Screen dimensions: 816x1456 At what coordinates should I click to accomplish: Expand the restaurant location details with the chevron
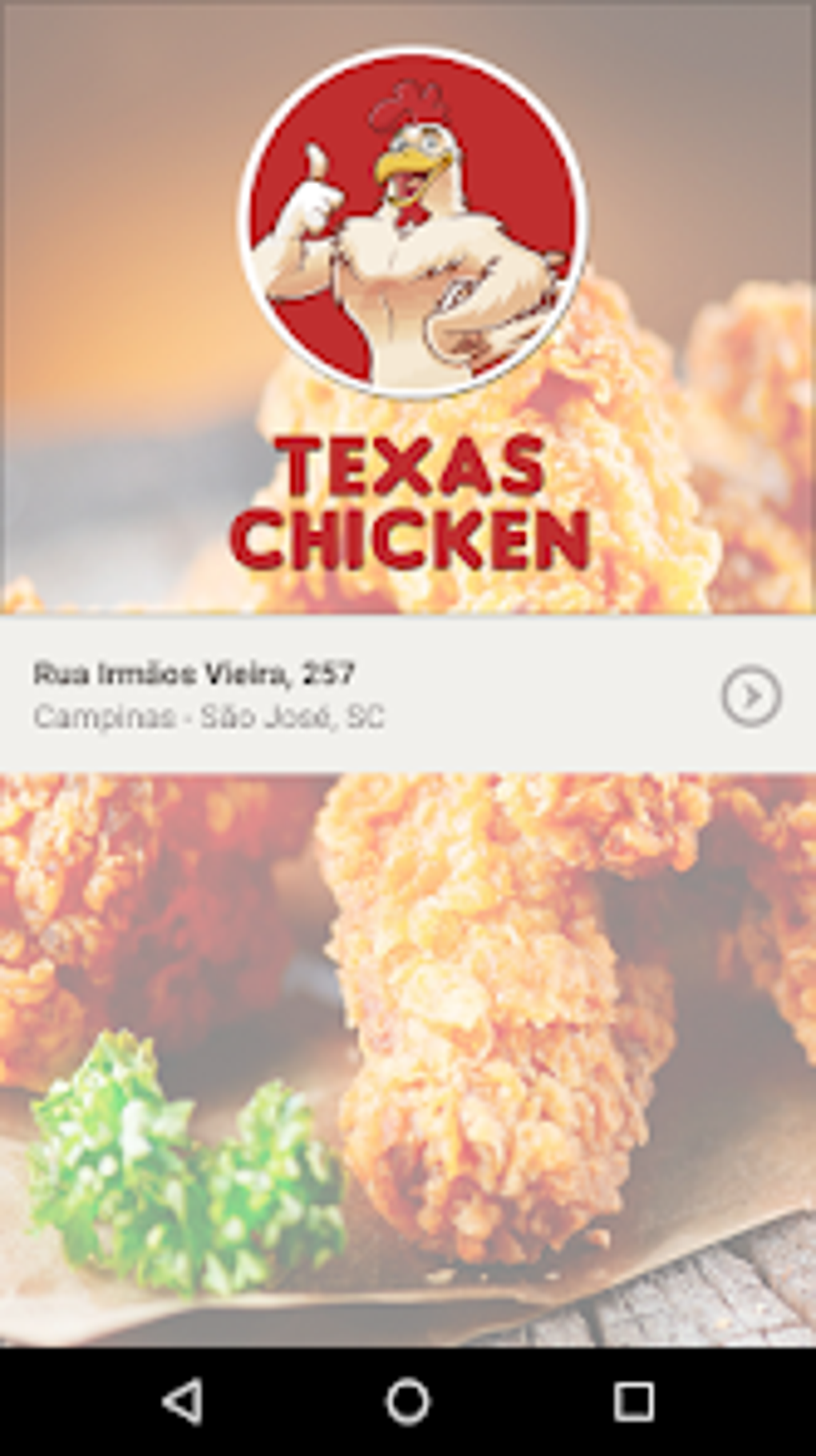point(750,695)
